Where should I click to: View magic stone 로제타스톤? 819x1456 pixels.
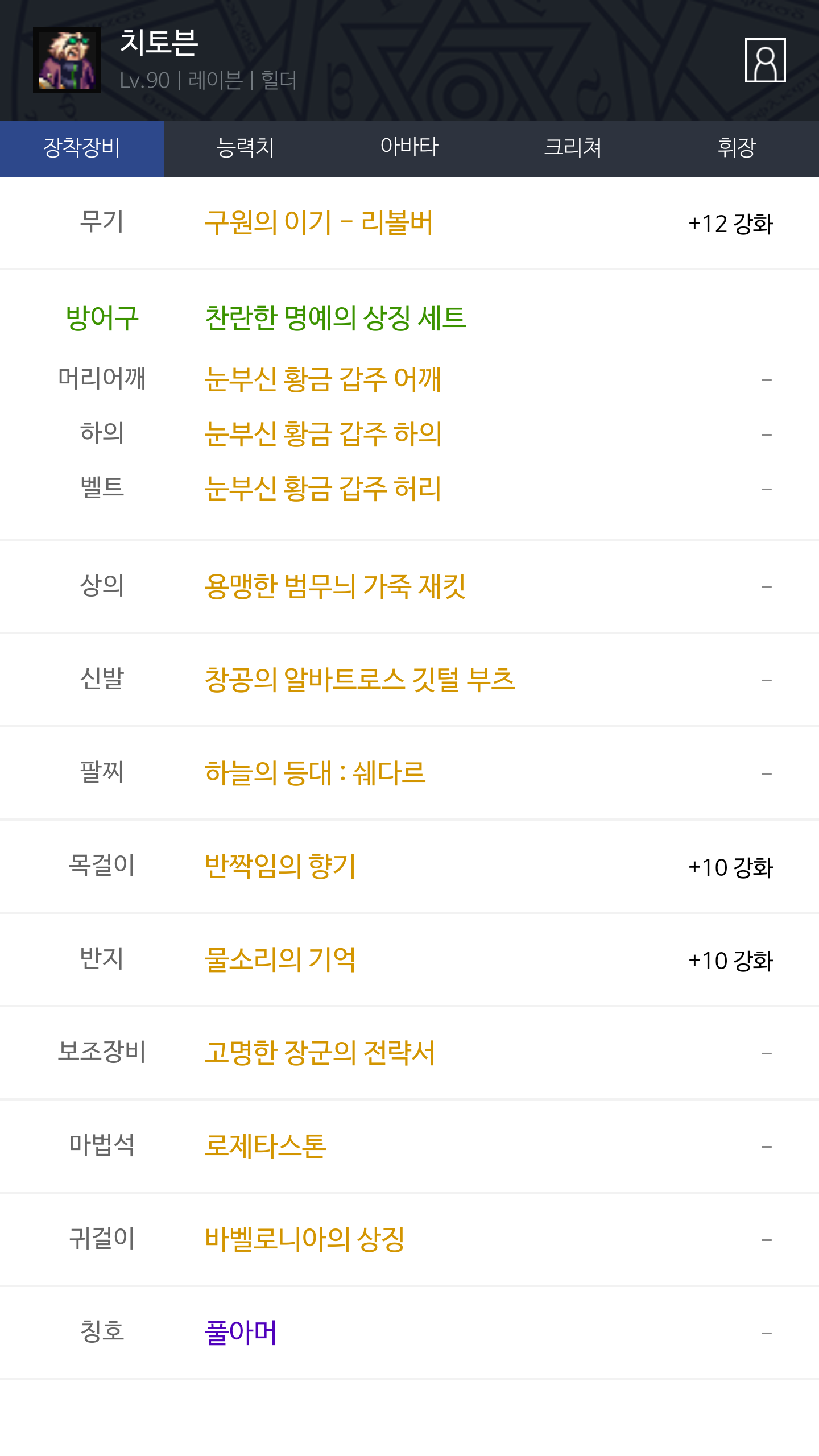[x=265, y=1146]
